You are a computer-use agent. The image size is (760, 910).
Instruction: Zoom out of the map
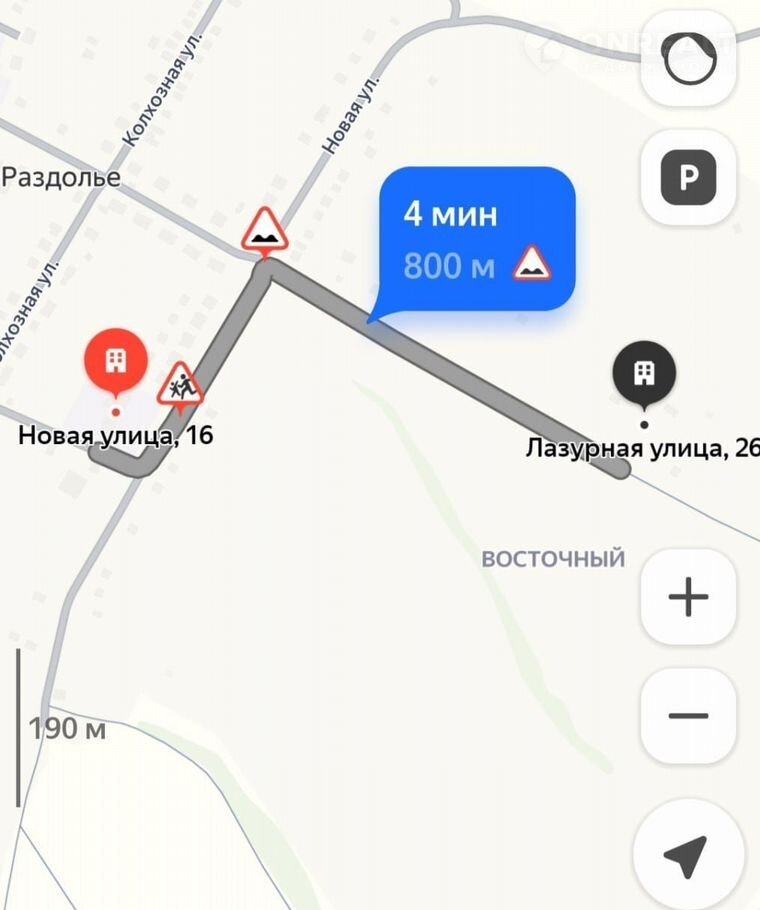(688, 716)
